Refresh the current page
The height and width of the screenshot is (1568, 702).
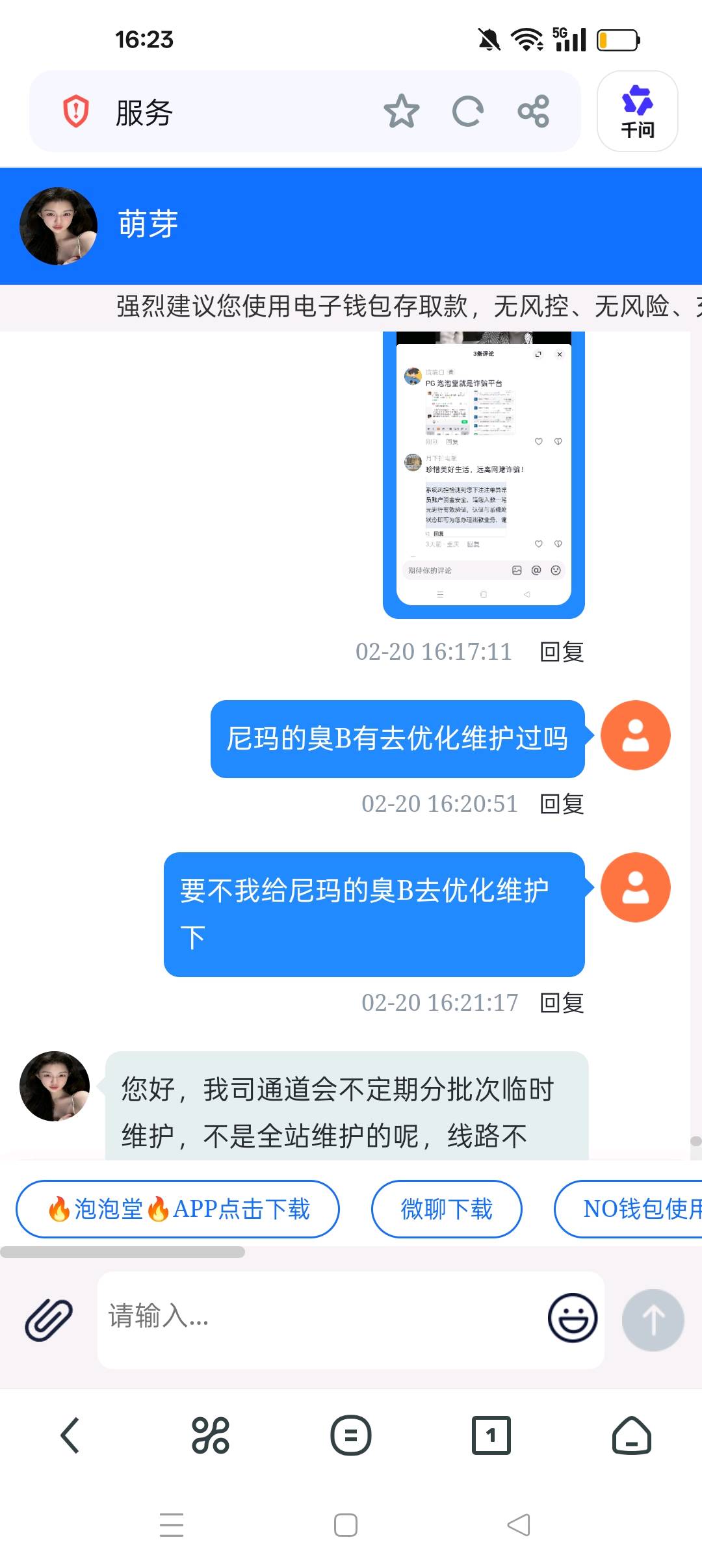[x=468, y=111]
